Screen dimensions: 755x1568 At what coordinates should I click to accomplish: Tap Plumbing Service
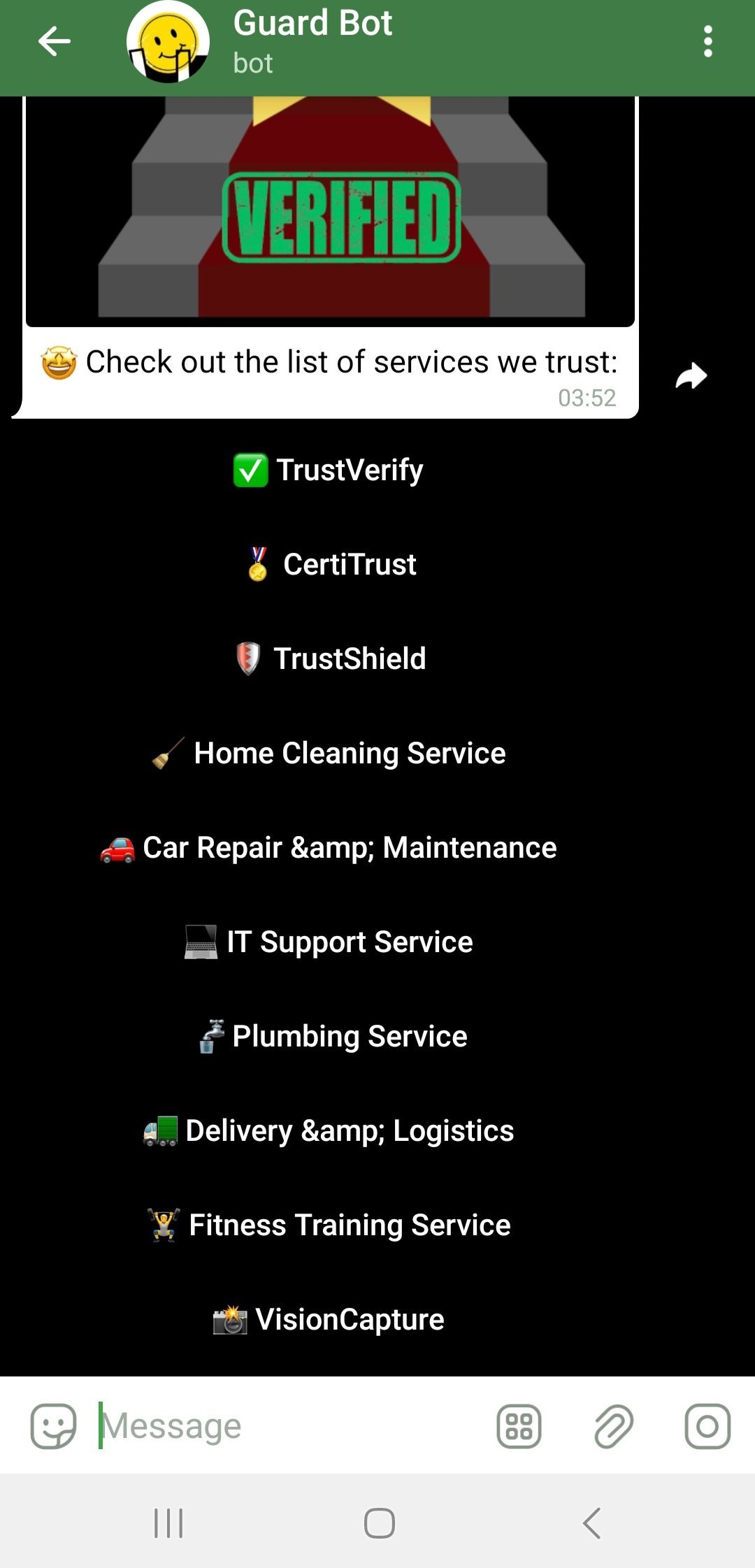(x=329, y=1036)
